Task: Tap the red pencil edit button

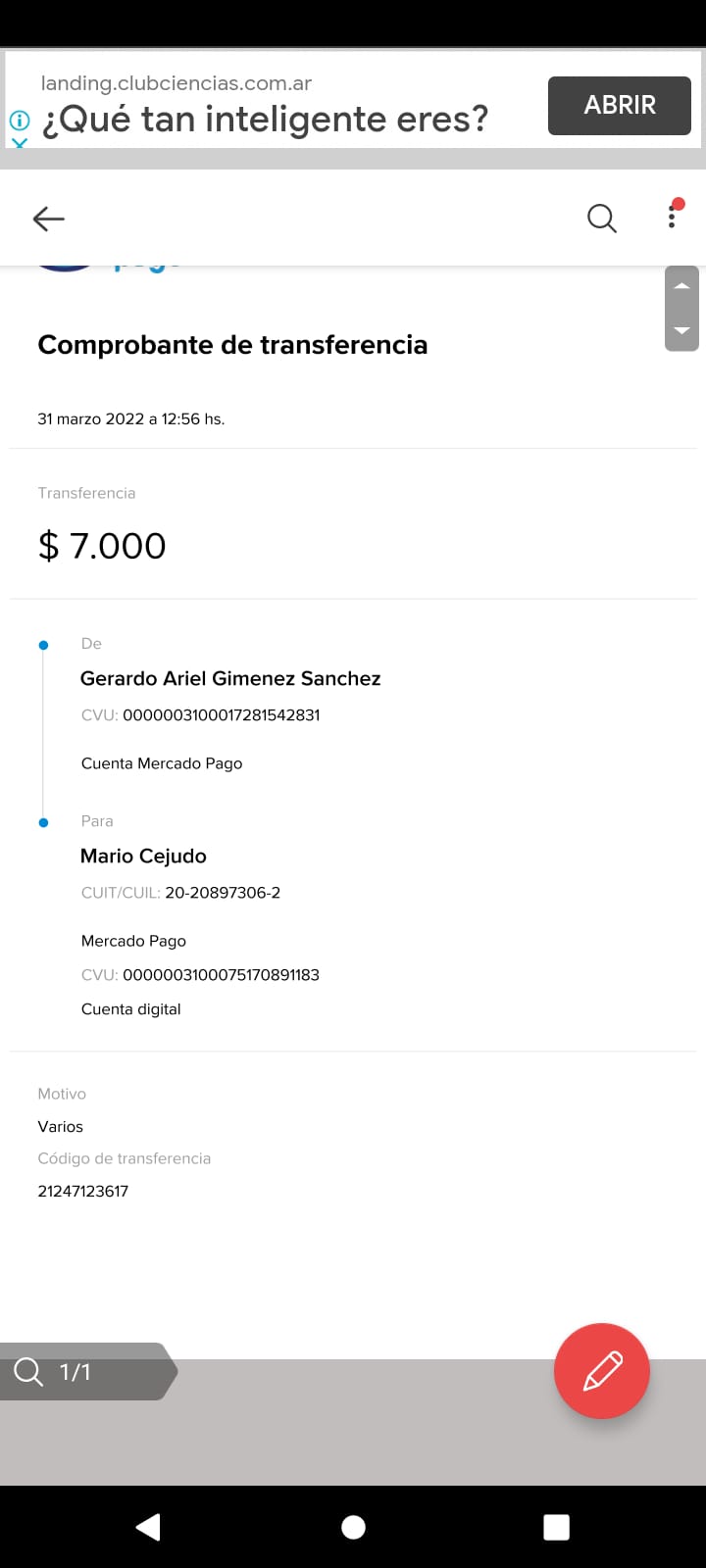Action: coord(602,1371)
